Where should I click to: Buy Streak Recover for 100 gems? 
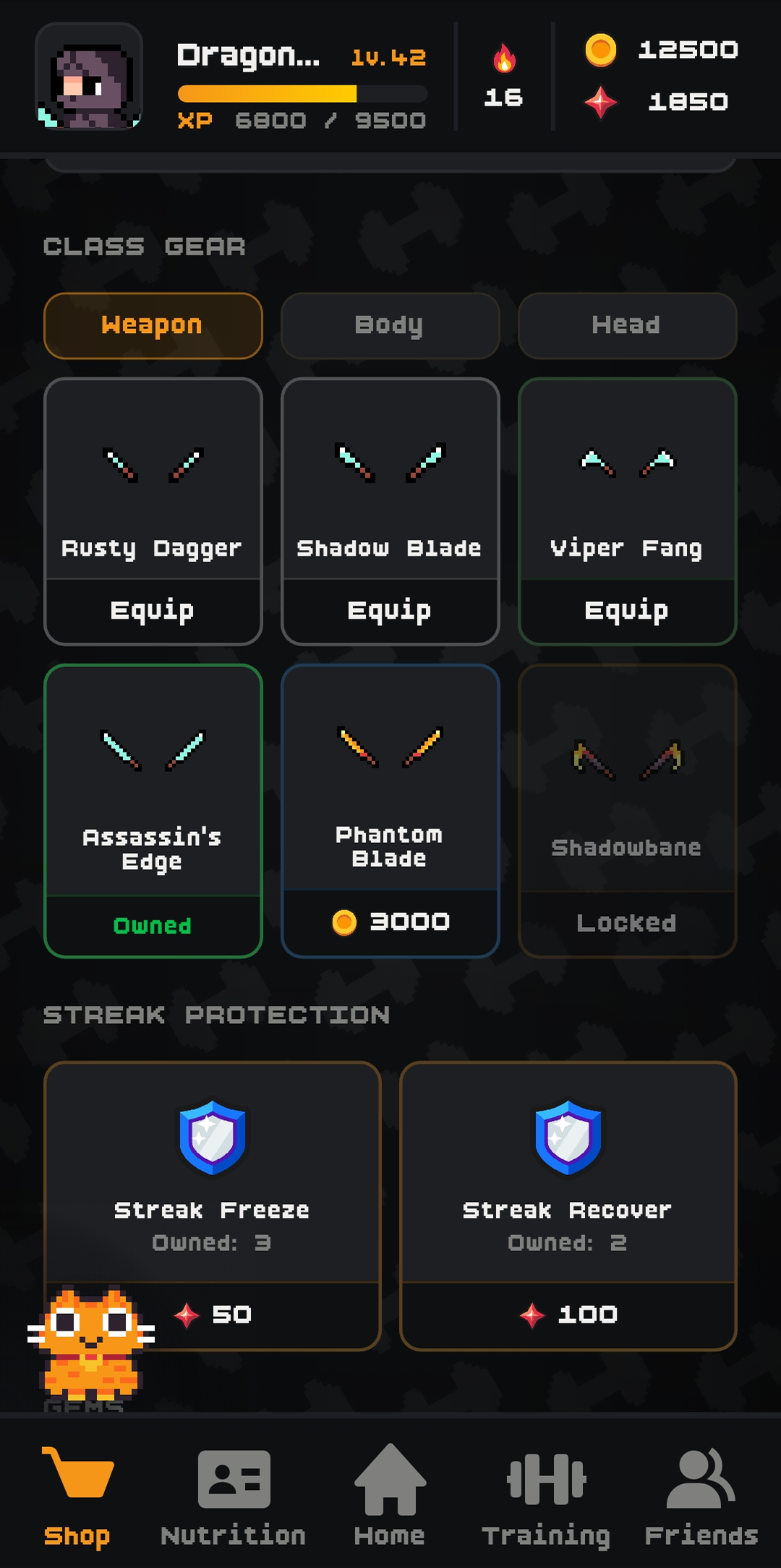[568, 1315]
